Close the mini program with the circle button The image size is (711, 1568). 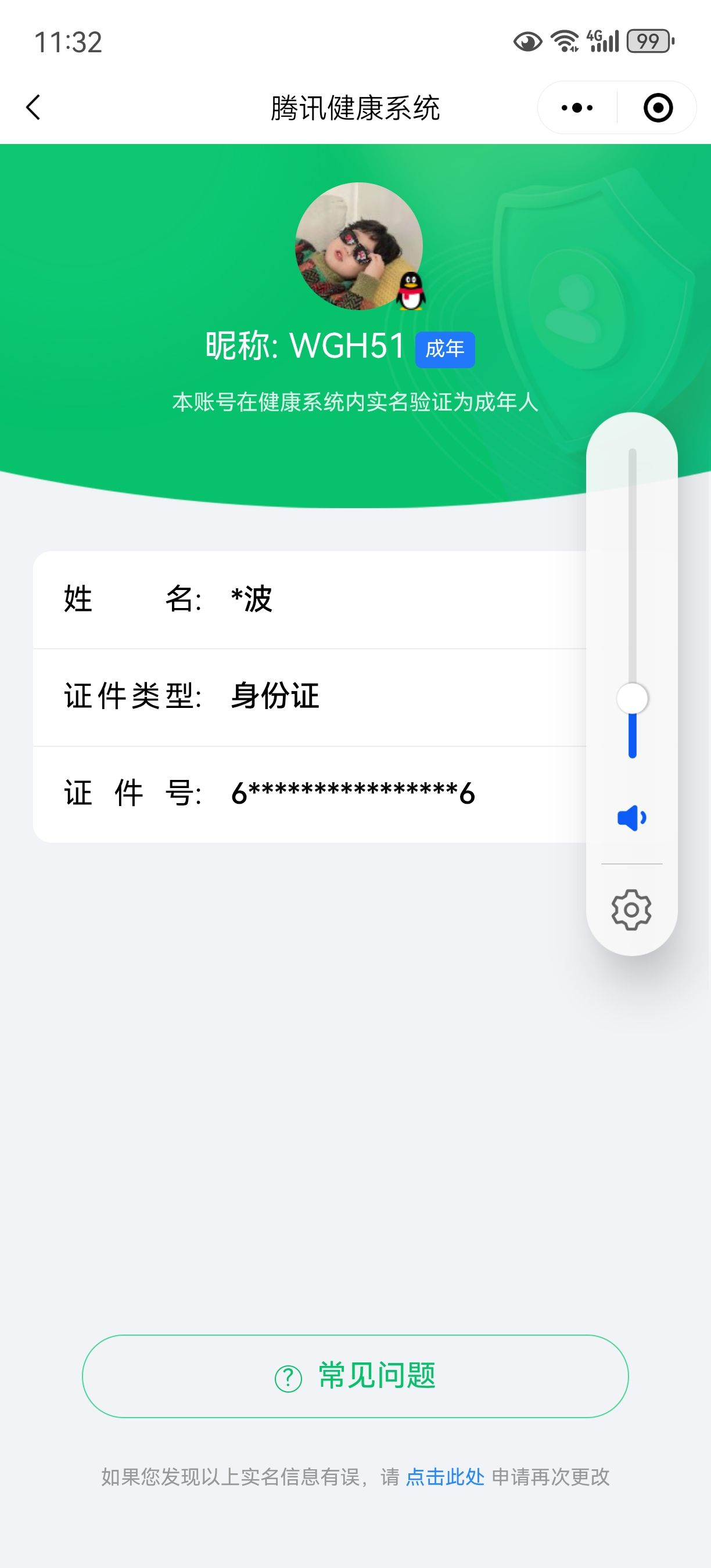coord(658,108)
